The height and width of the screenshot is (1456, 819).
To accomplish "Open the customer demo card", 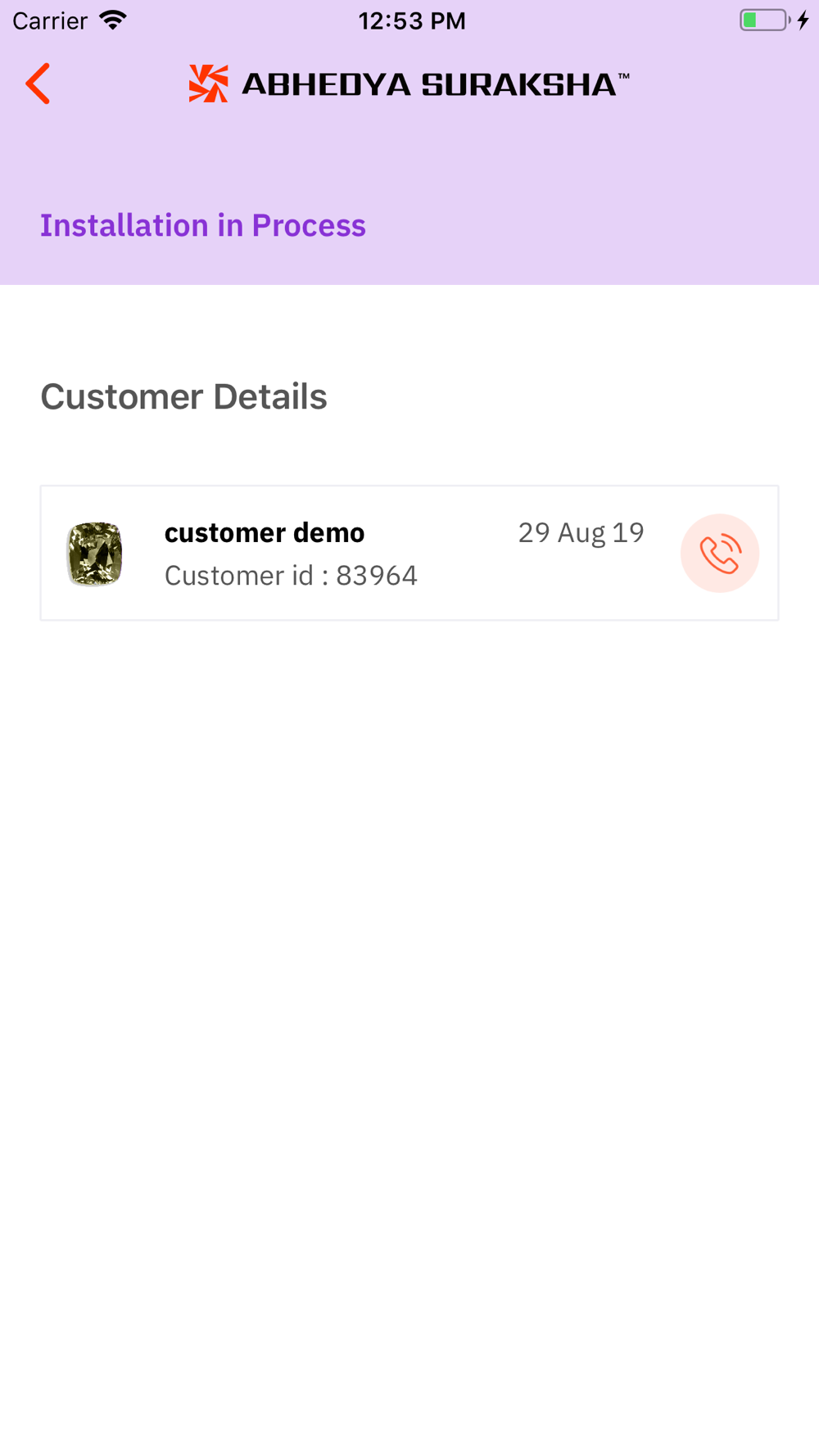I will point(344,554).
